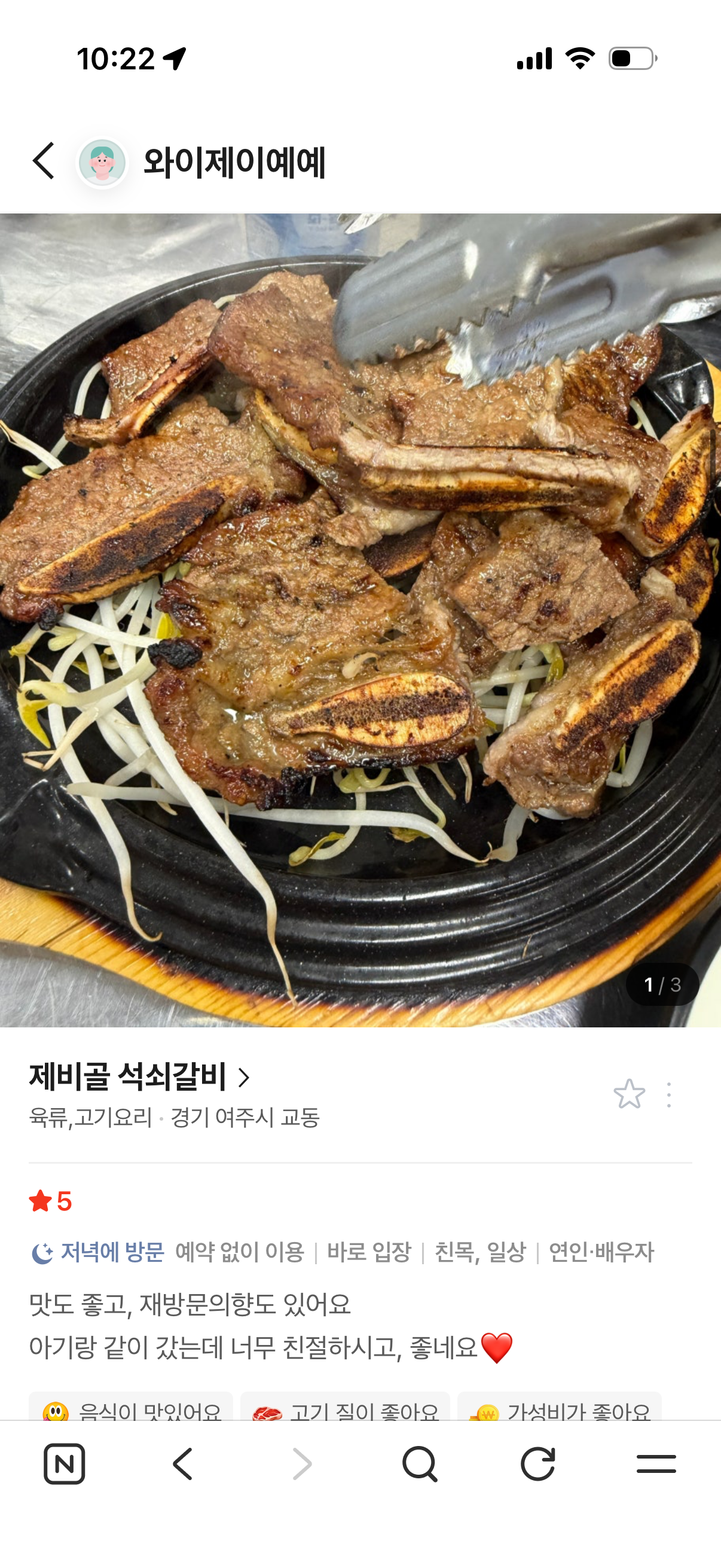This screenshot has height=1568, width=721.
Task: Open the three-dot more options menu
Action: (668, 1094)
